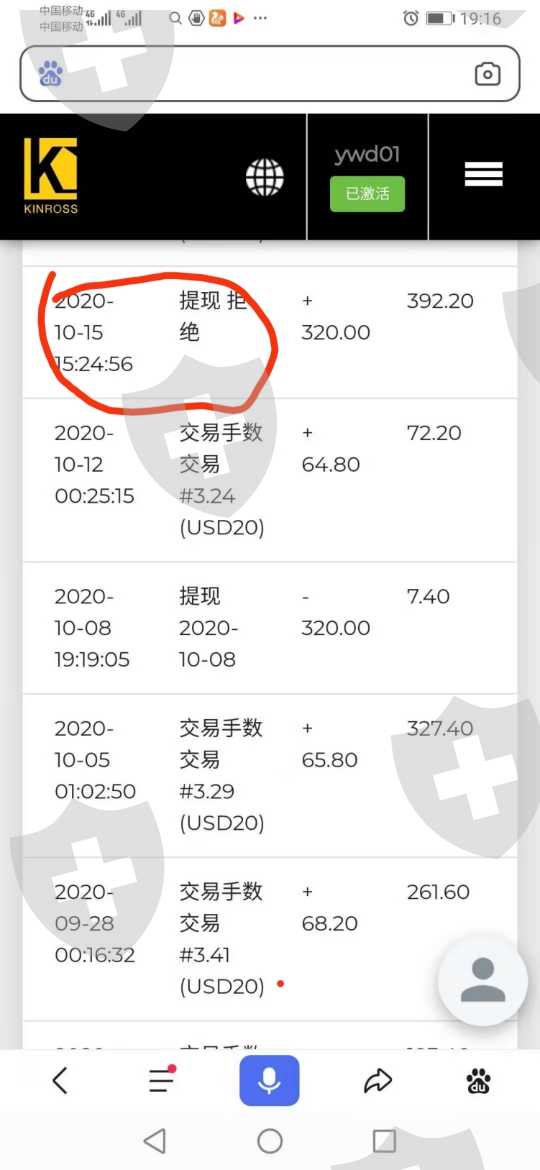The width and height of the screenshot is (540, 1170).
Task: Open the browser menu with red dot
Action: pyautogui.click(x=161, y=1080)
